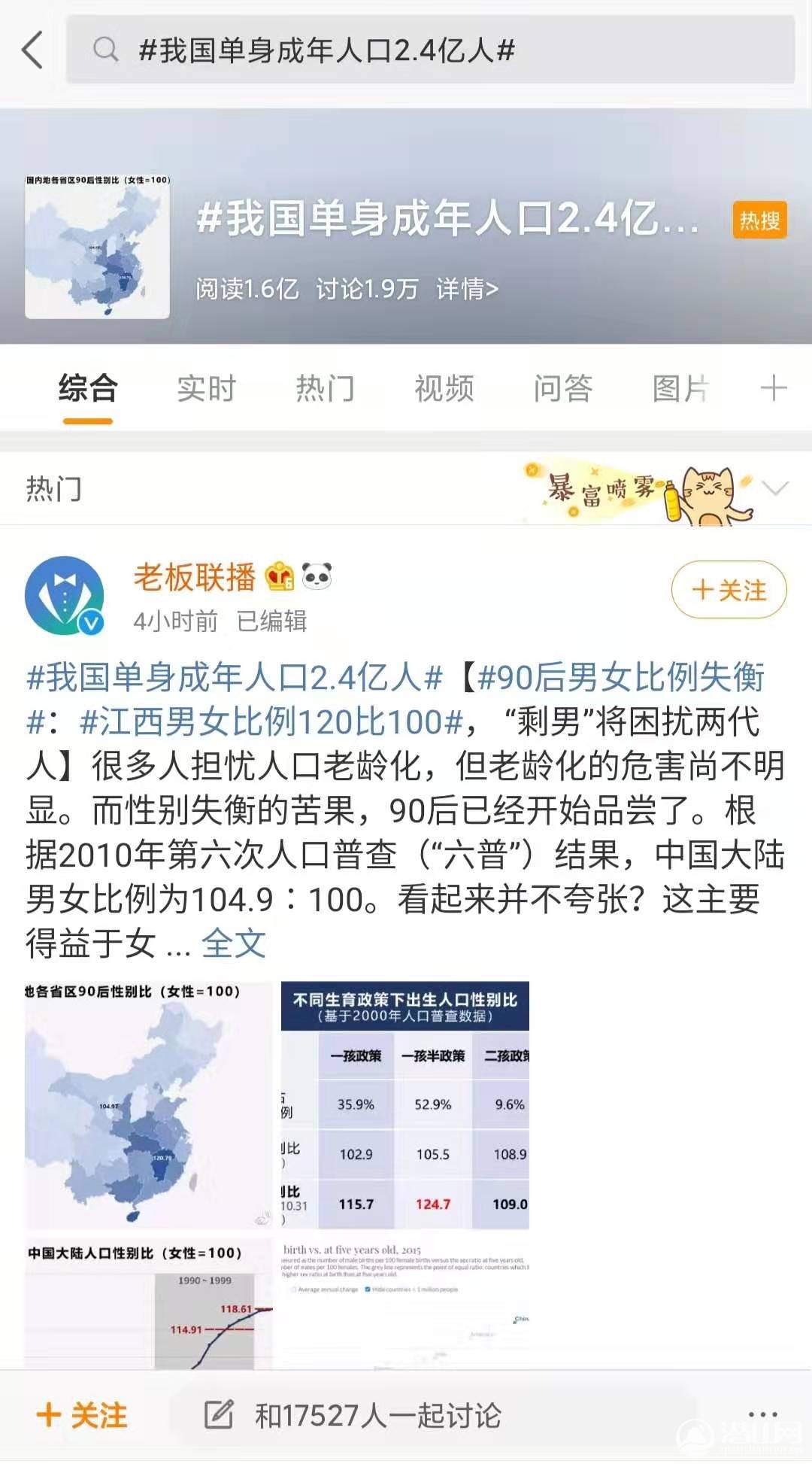
Task: Switch to the 图片 tab
Action: pos(679,389)
